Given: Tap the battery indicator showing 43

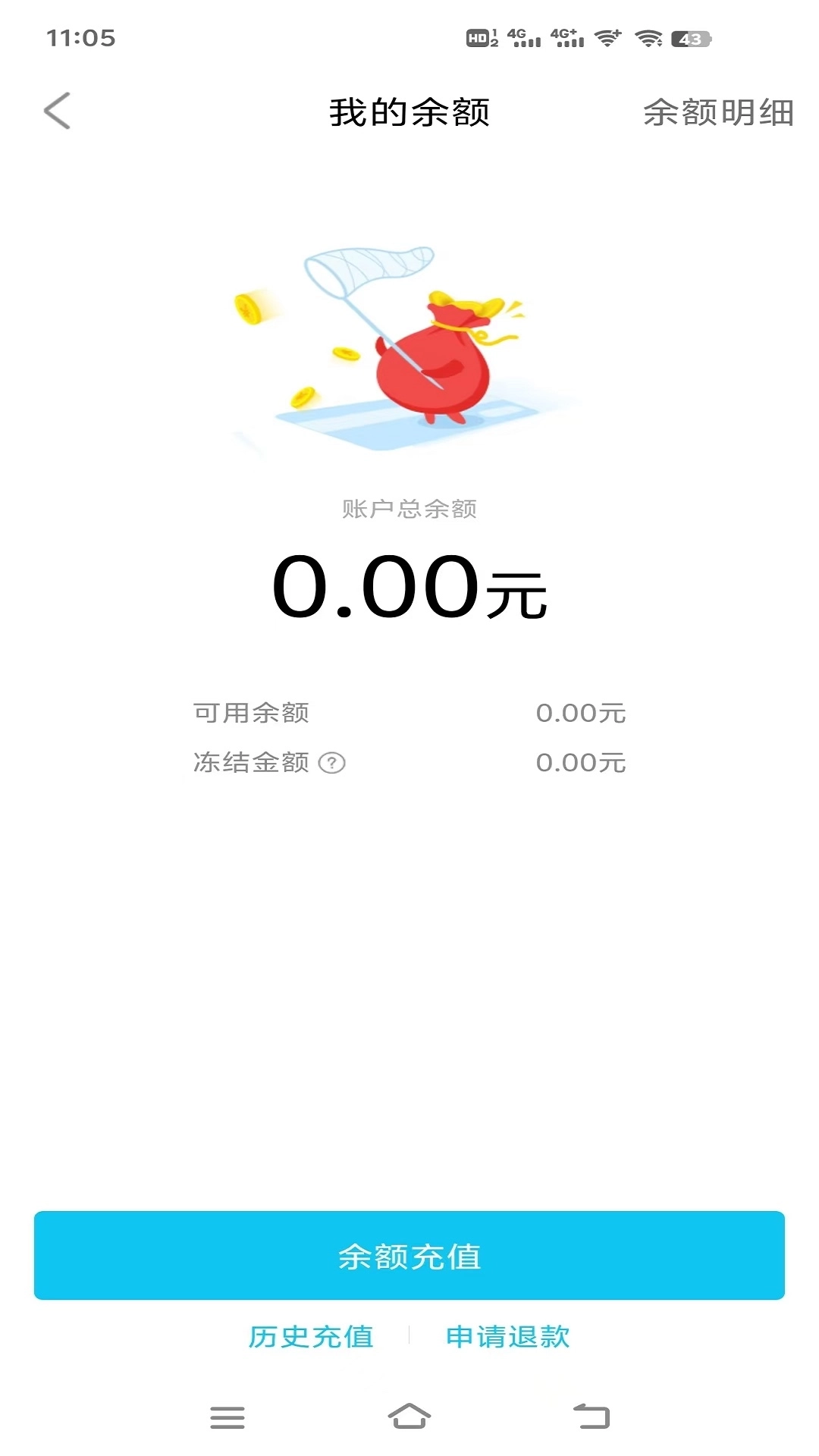Looking at the screenshot, I should (x=688, y=36).
